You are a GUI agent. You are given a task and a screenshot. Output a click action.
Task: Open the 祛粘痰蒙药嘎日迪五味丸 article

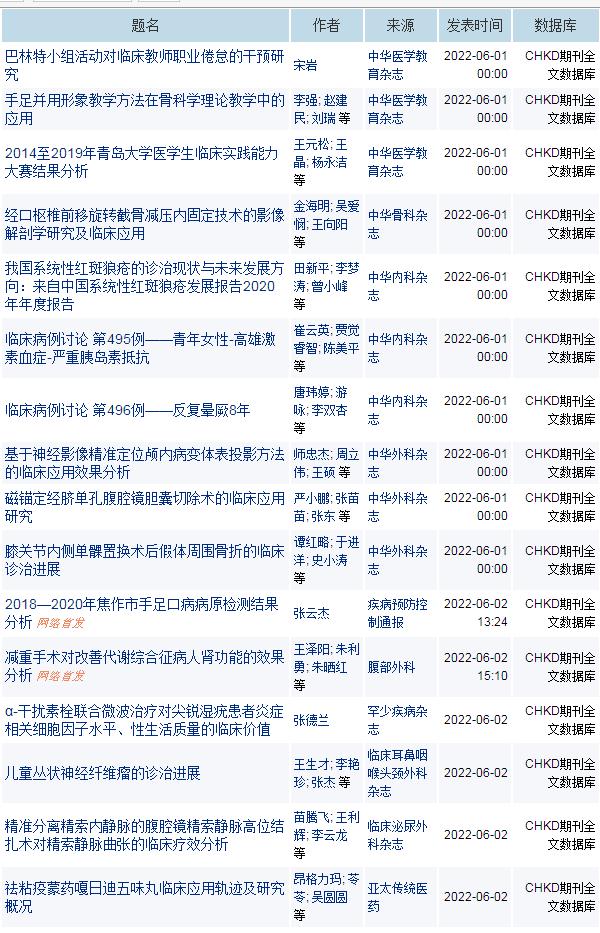tap(144, 897)
